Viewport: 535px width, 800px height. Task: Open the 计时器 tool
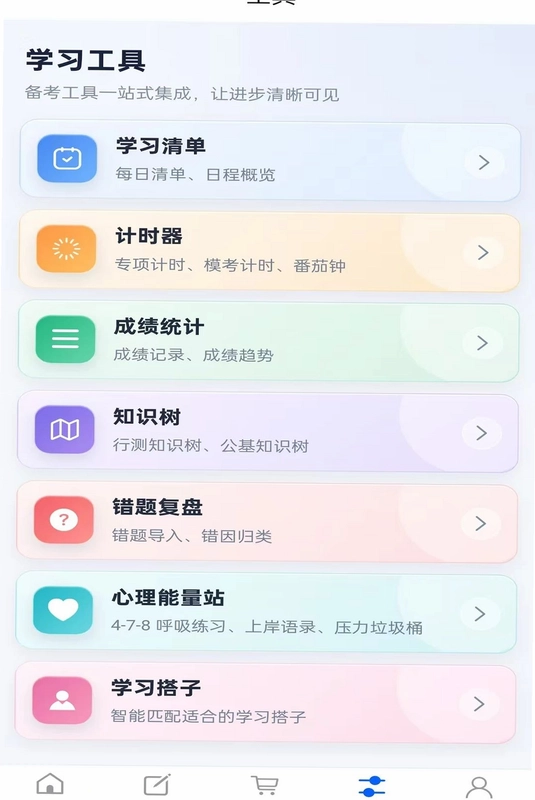click(269, 252)
